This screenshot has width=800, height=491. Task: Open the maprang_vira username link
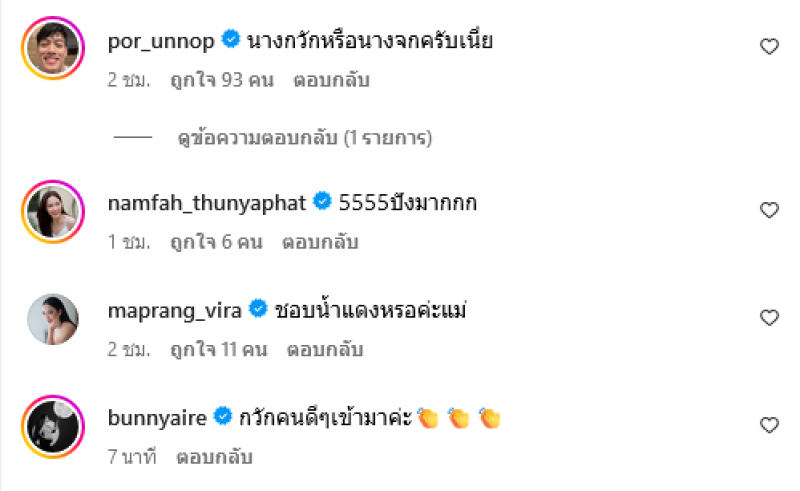[174, 310]
